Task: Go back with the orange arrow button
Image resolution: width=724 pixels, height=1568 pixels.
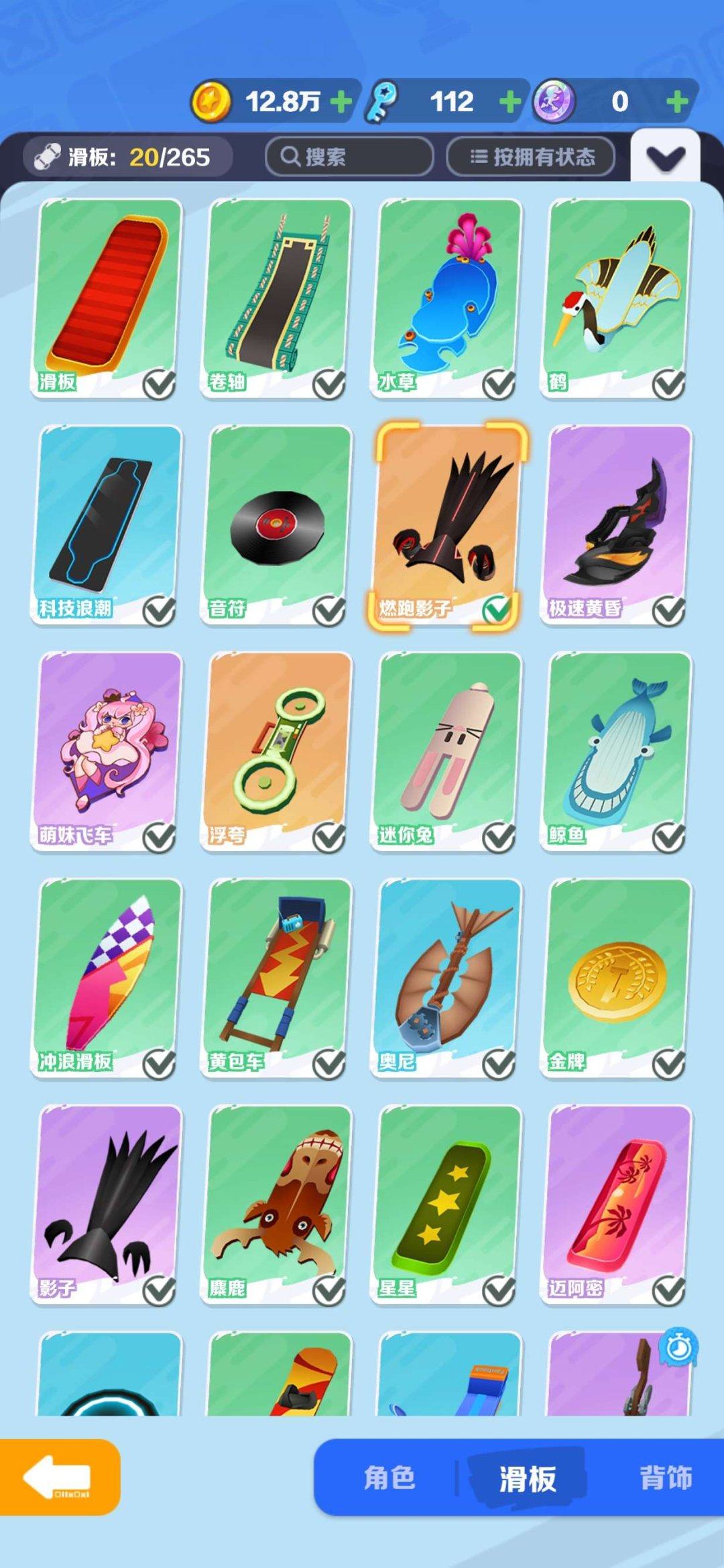Action: pos(59,1477)
